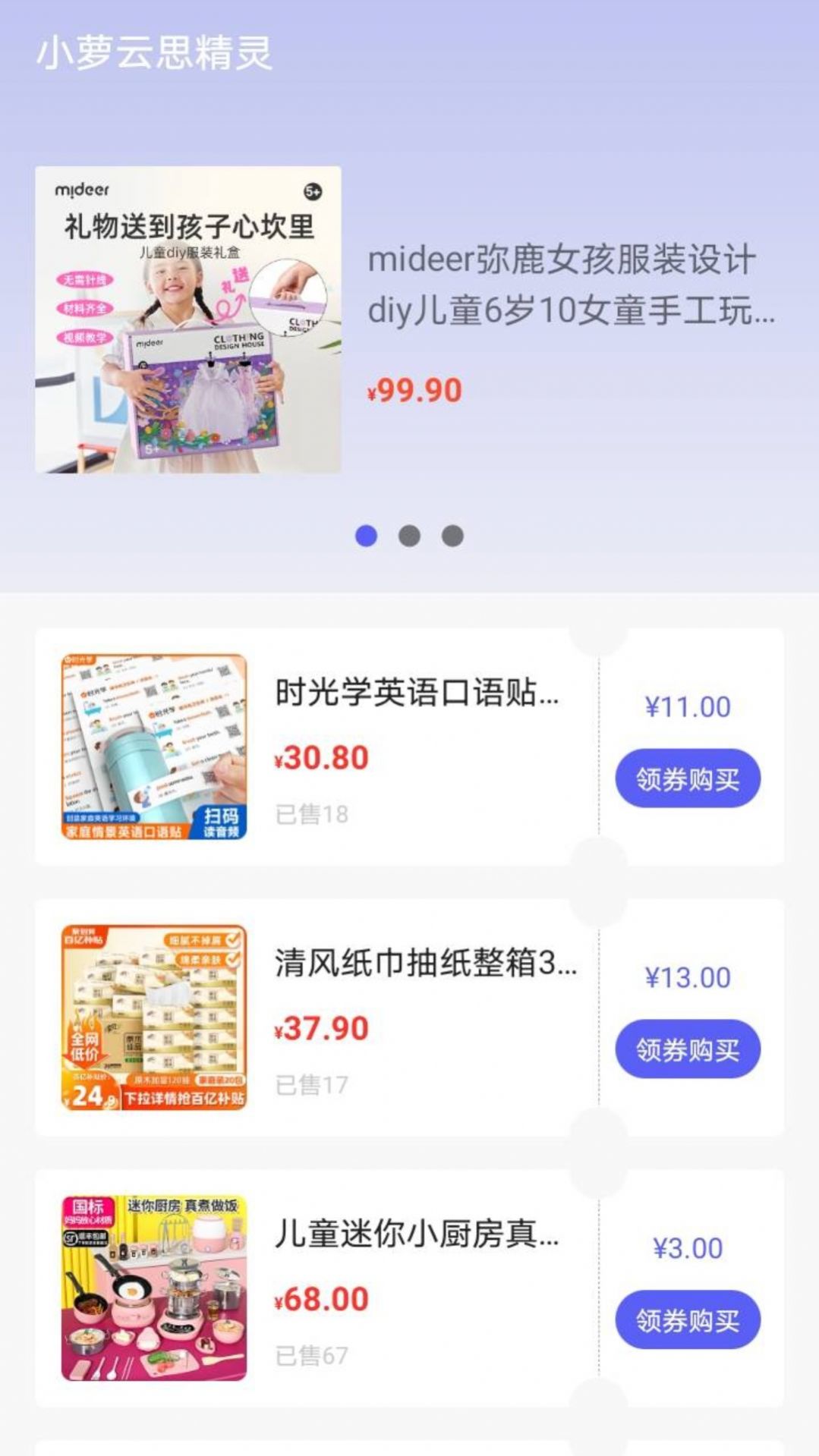Tap 领券购买 for the ¥11.00 coupon
The image size is (819, 1456).
point(687,778)
